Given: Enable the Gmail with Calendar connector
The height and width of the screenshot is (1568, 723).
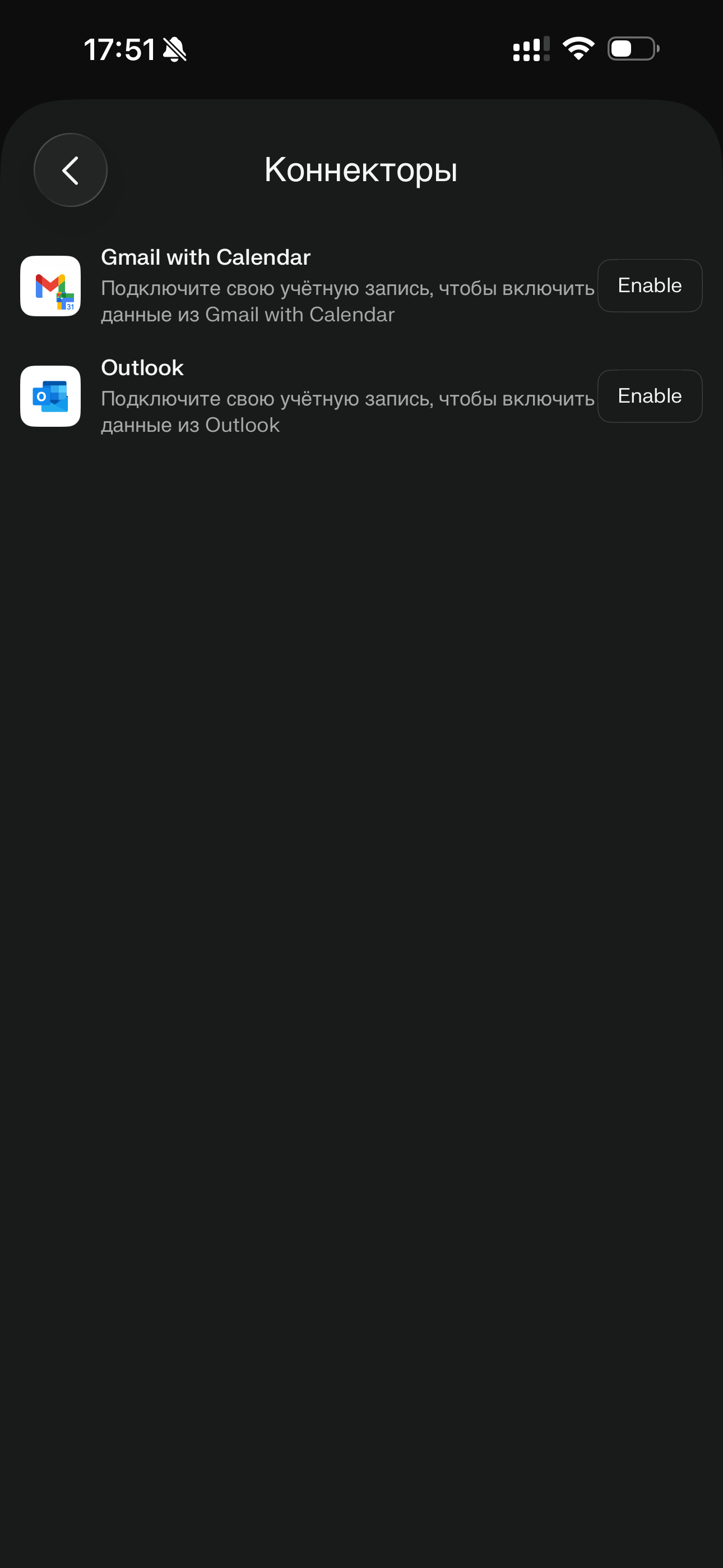Looking at the screenshot, I should (650, 285).
